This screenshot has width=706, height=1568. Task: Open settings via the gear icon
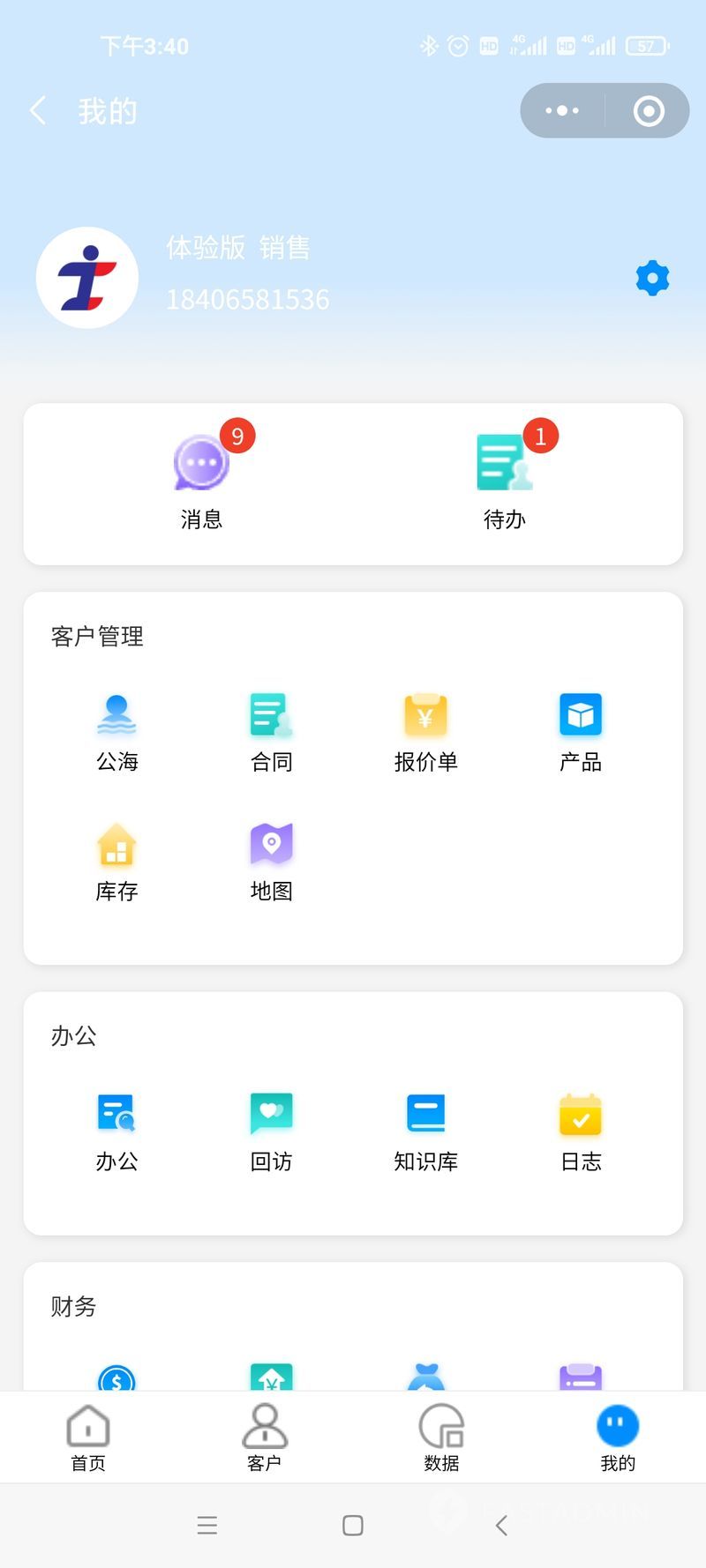pyautogui.click(x=652, y=278)
